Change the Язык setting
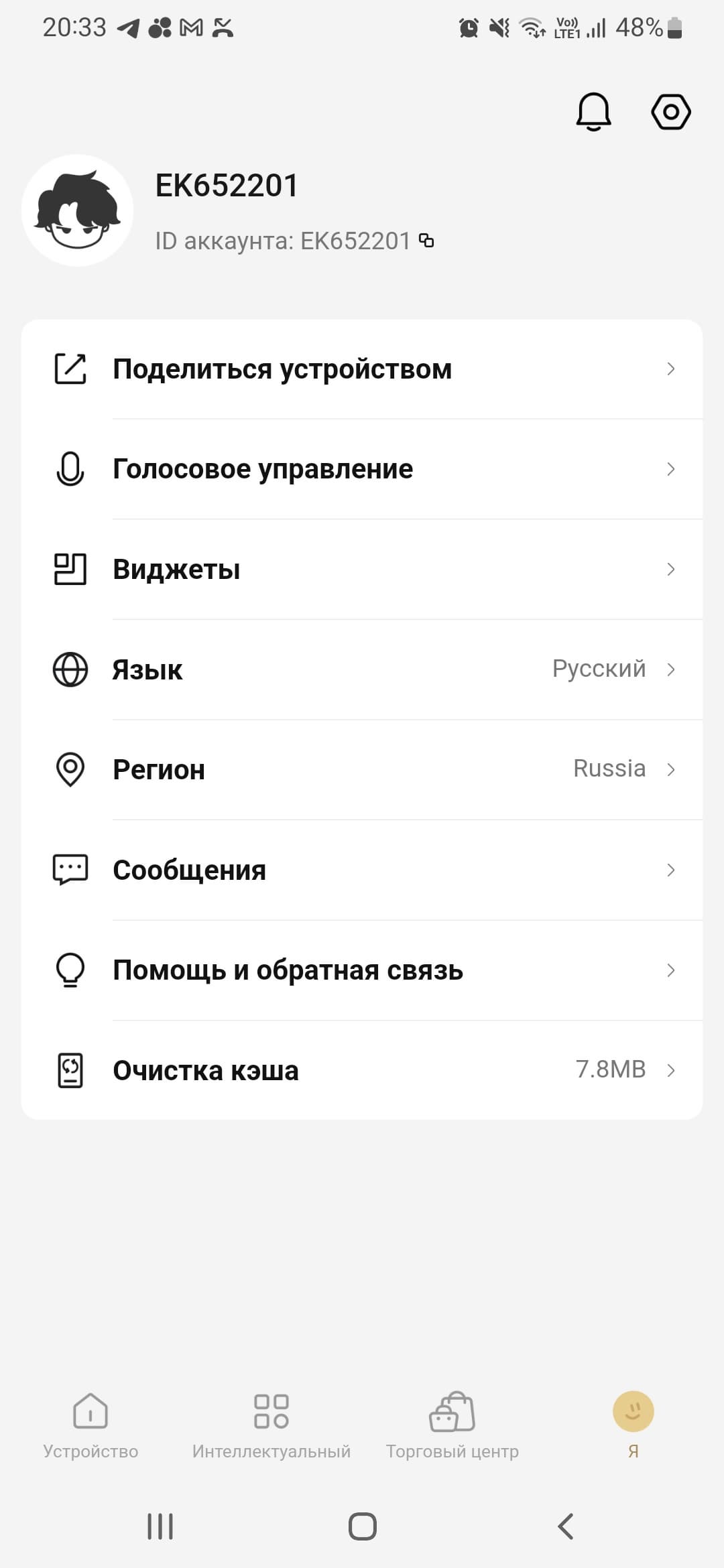This screenshot has height=1568, width=724. coord(362,669)
